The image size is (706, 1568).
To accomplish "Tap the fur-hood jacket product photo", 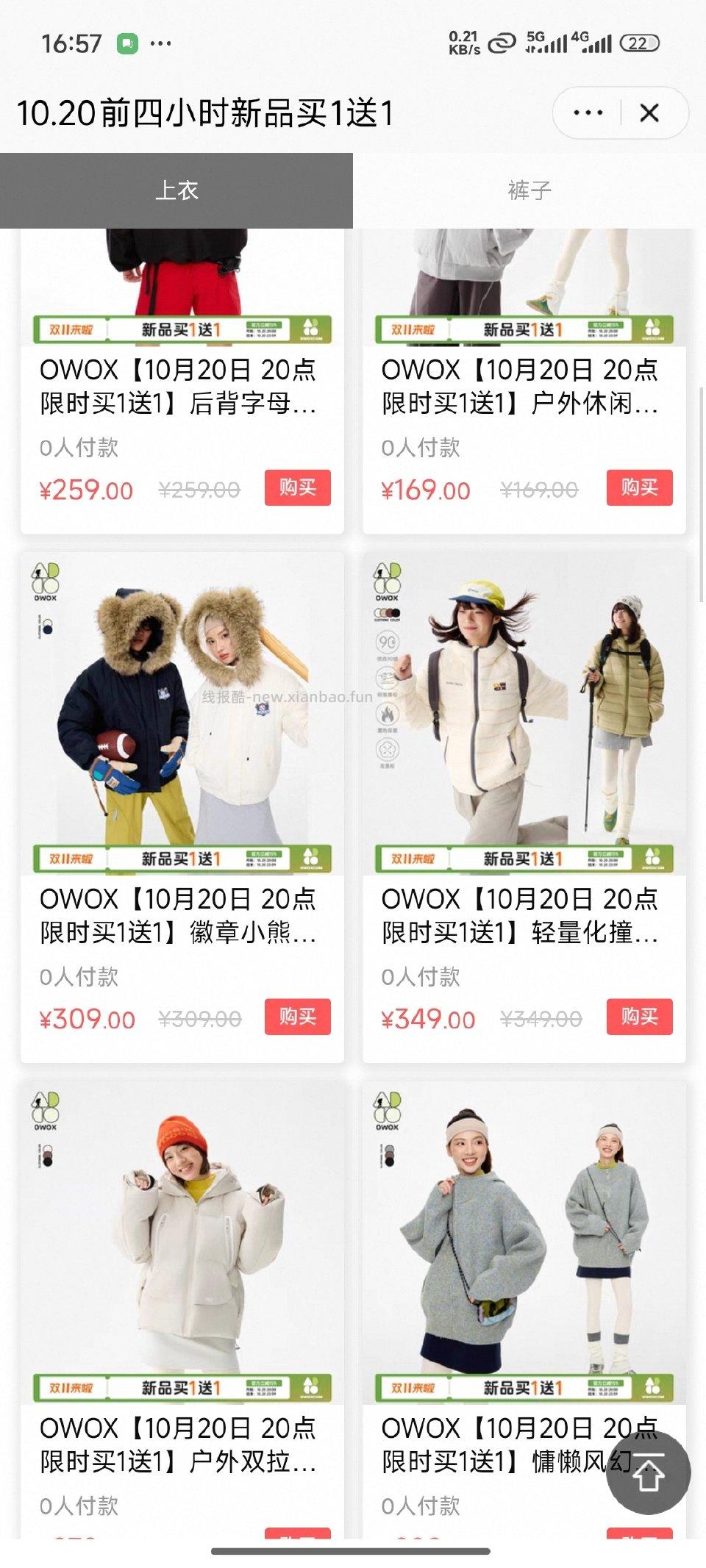I will [x=176, y=706].
